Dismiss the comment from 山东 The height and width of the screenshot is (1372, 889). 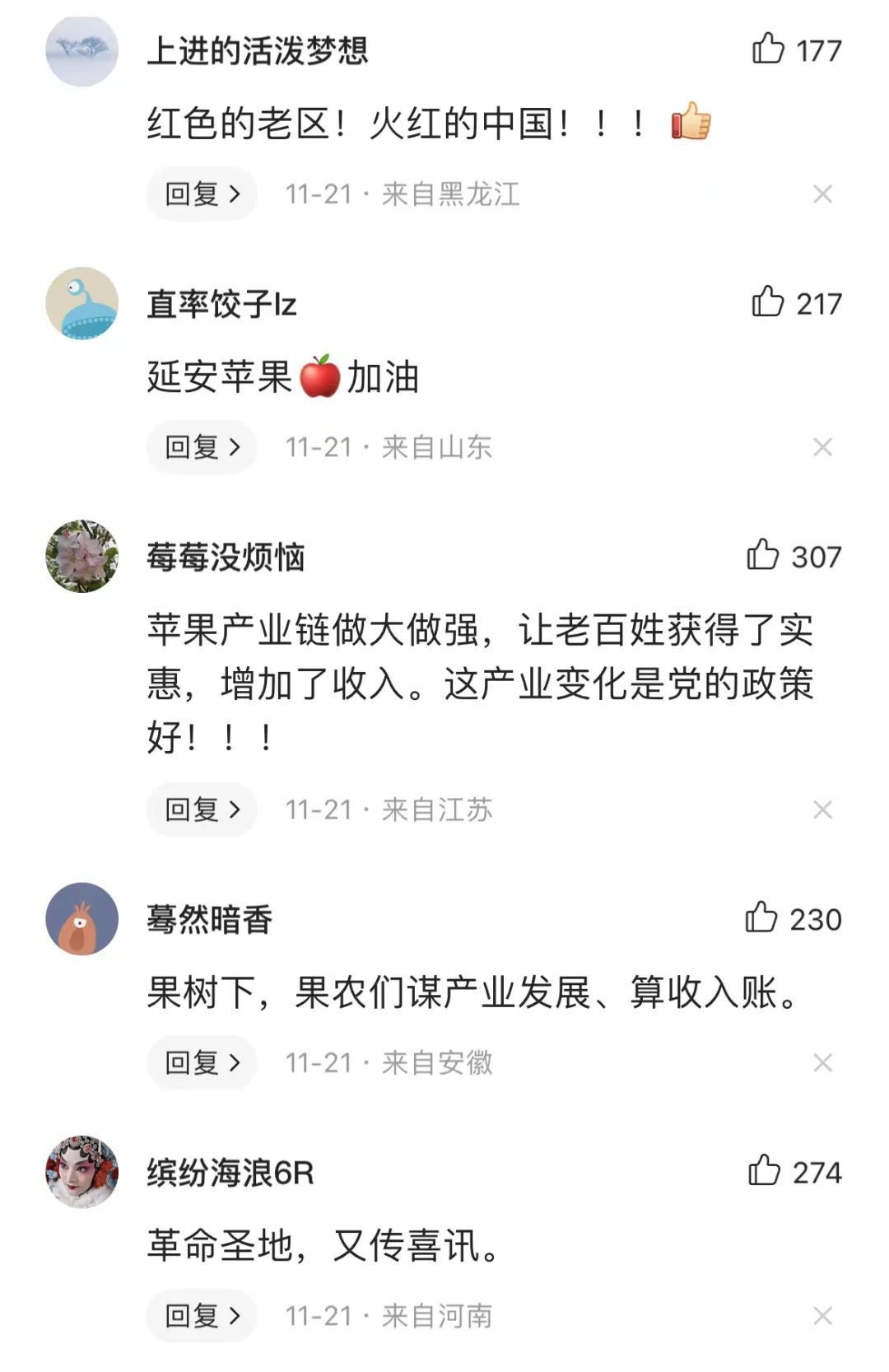(822, 447)
